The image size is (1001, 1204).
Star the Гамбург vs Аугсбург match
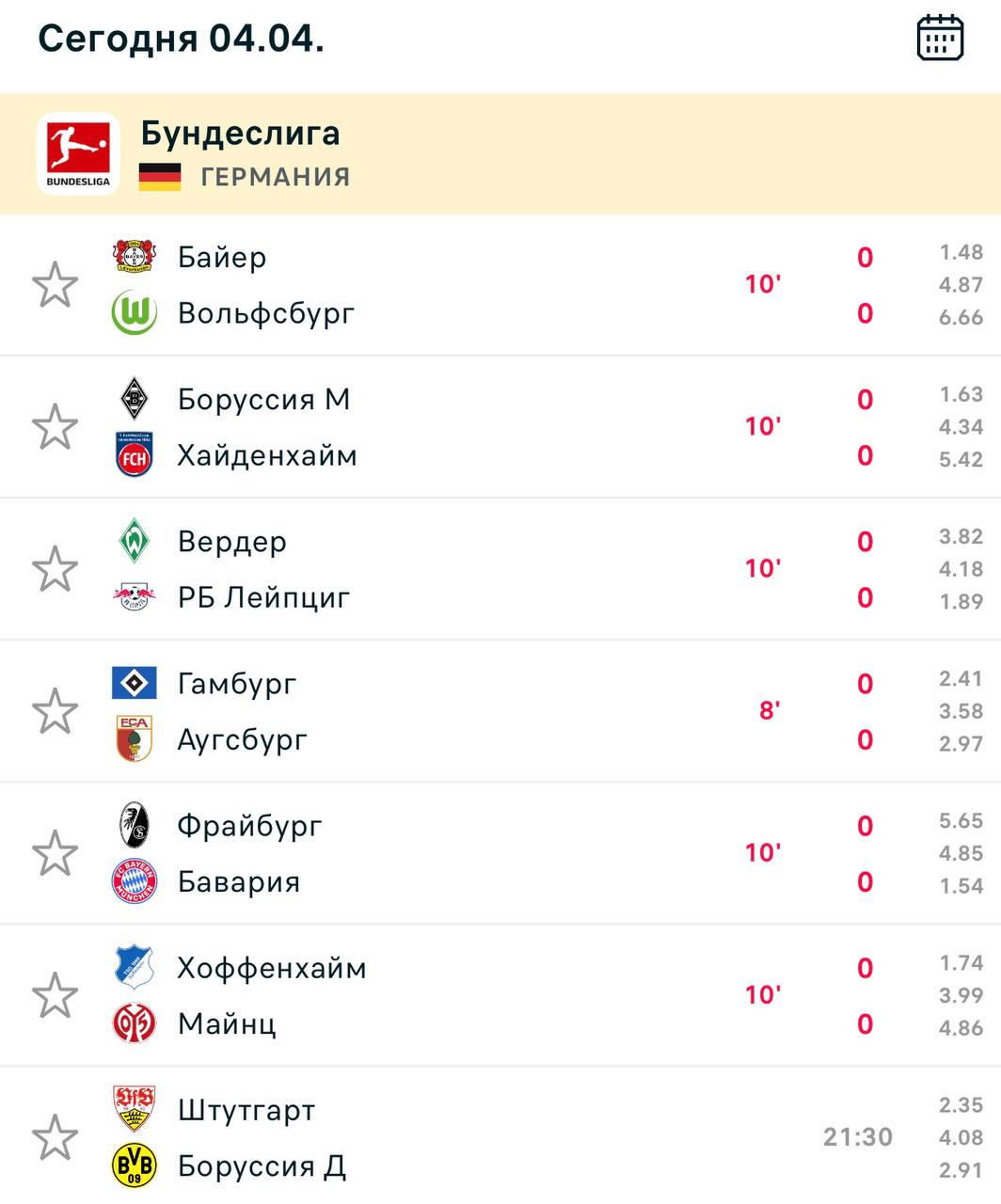pyautogui.click(x=55, y=711)
